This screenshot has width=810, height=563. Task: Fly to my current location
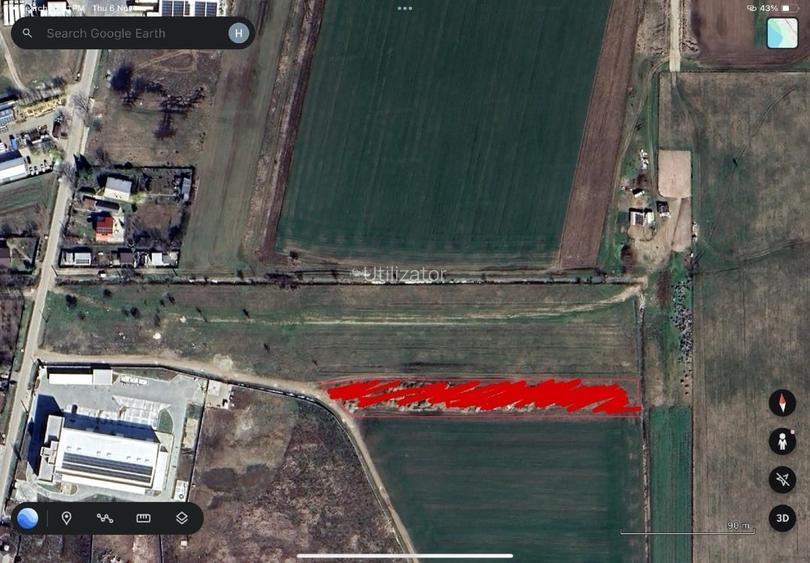tap(782, 480)
